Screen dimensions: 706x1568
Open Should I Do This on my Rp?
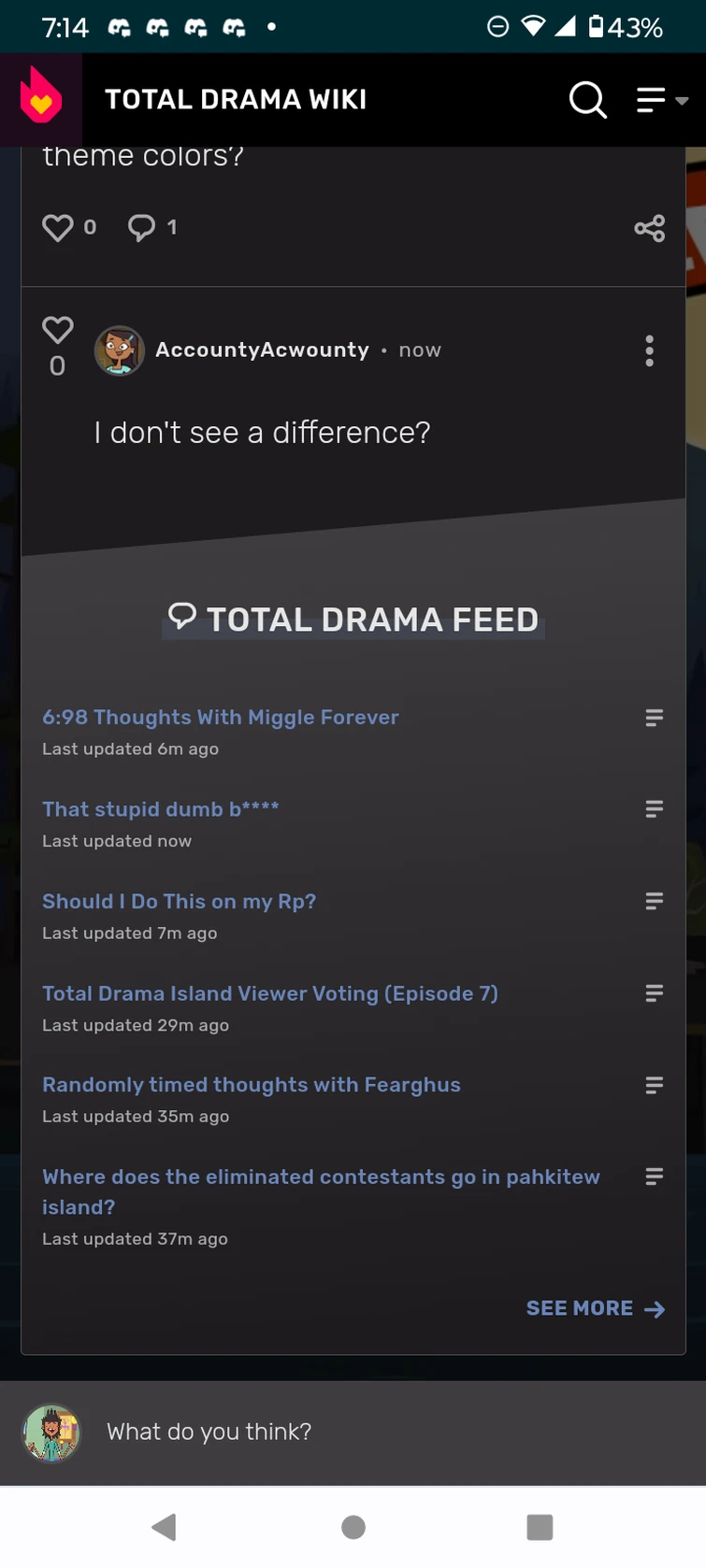click(180, 902)
